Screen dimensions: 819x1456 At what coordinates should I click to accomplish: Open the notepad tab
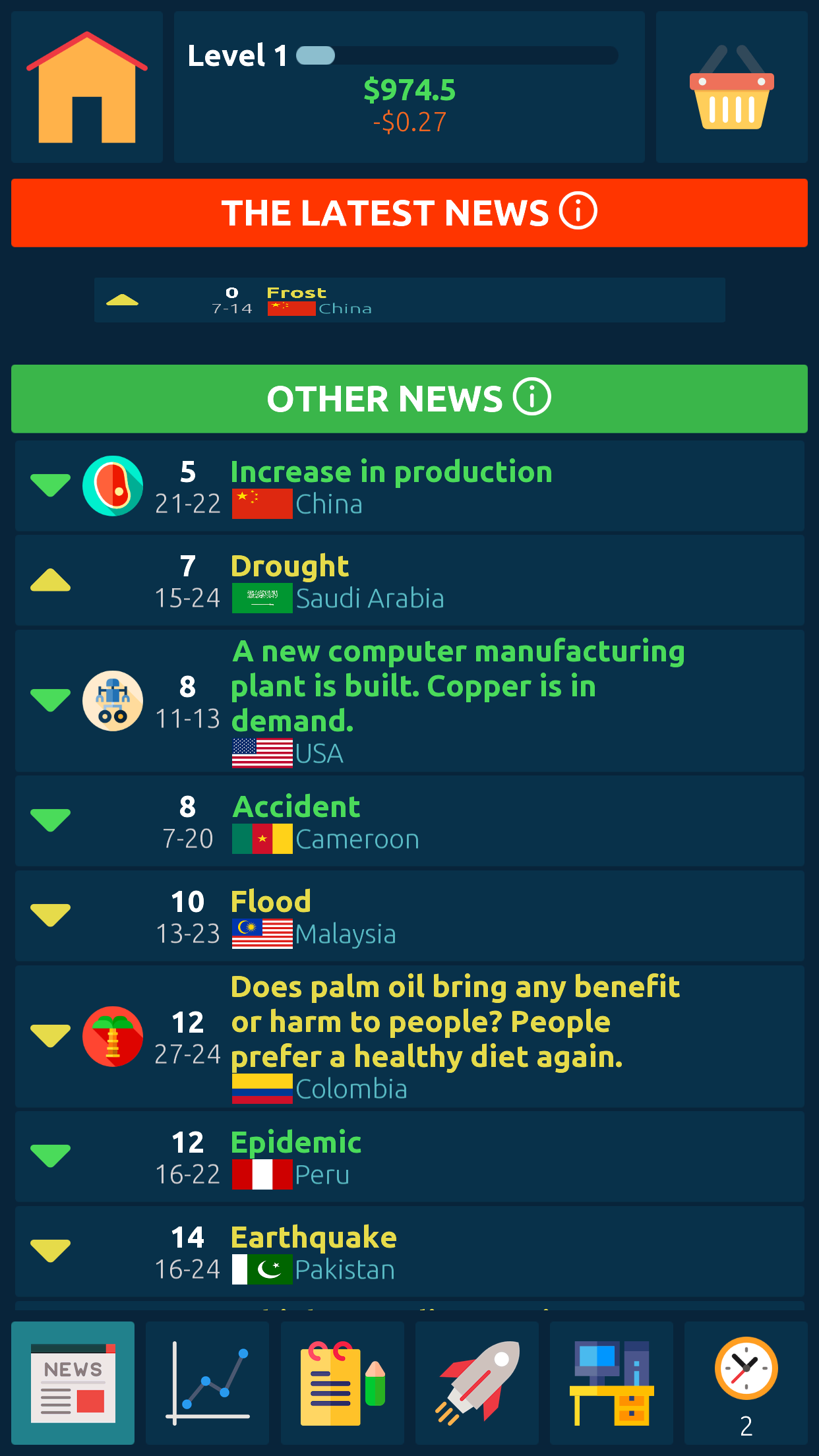[342, 1383]
